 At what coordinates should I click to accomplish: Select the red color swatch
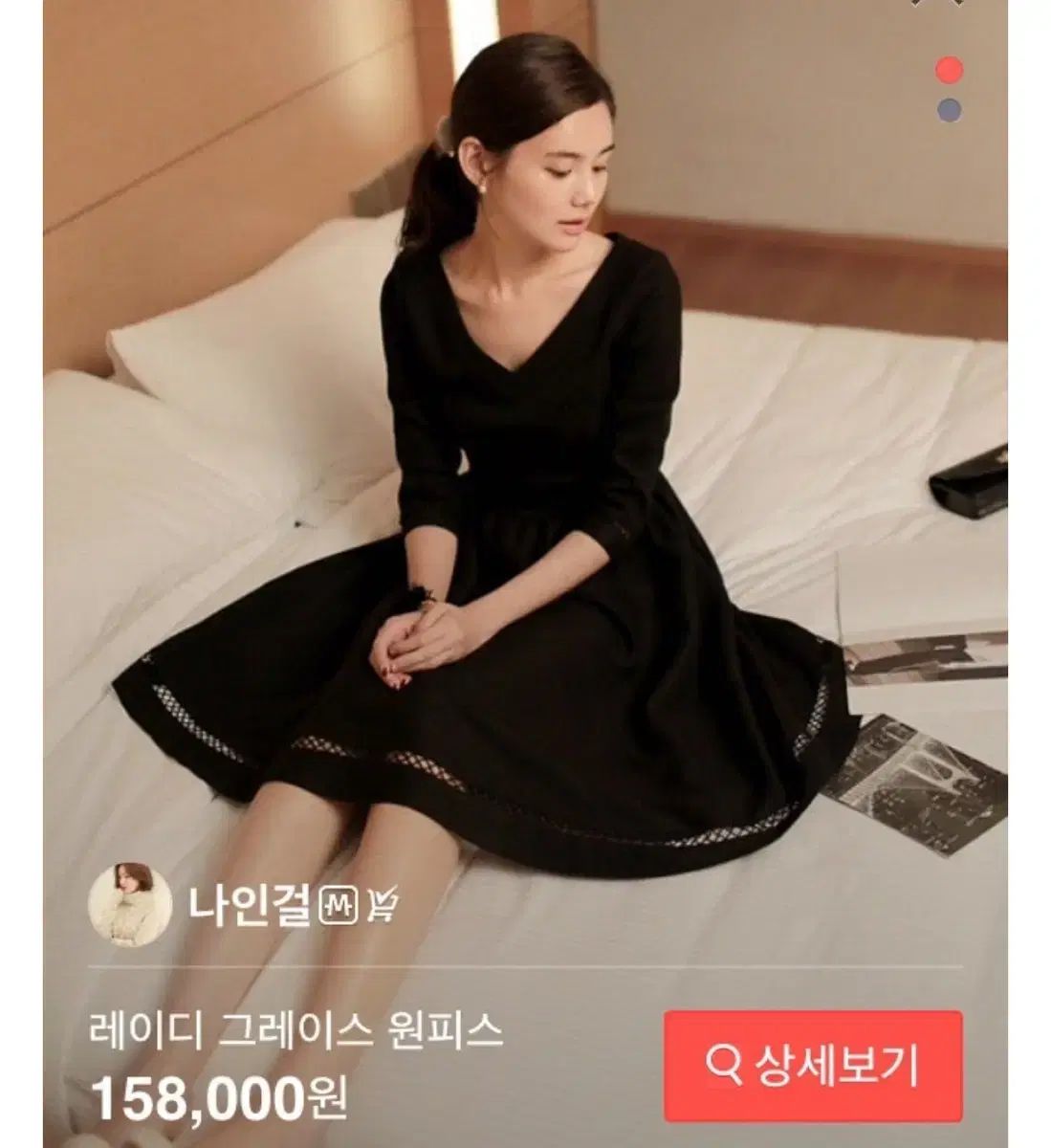948,70
